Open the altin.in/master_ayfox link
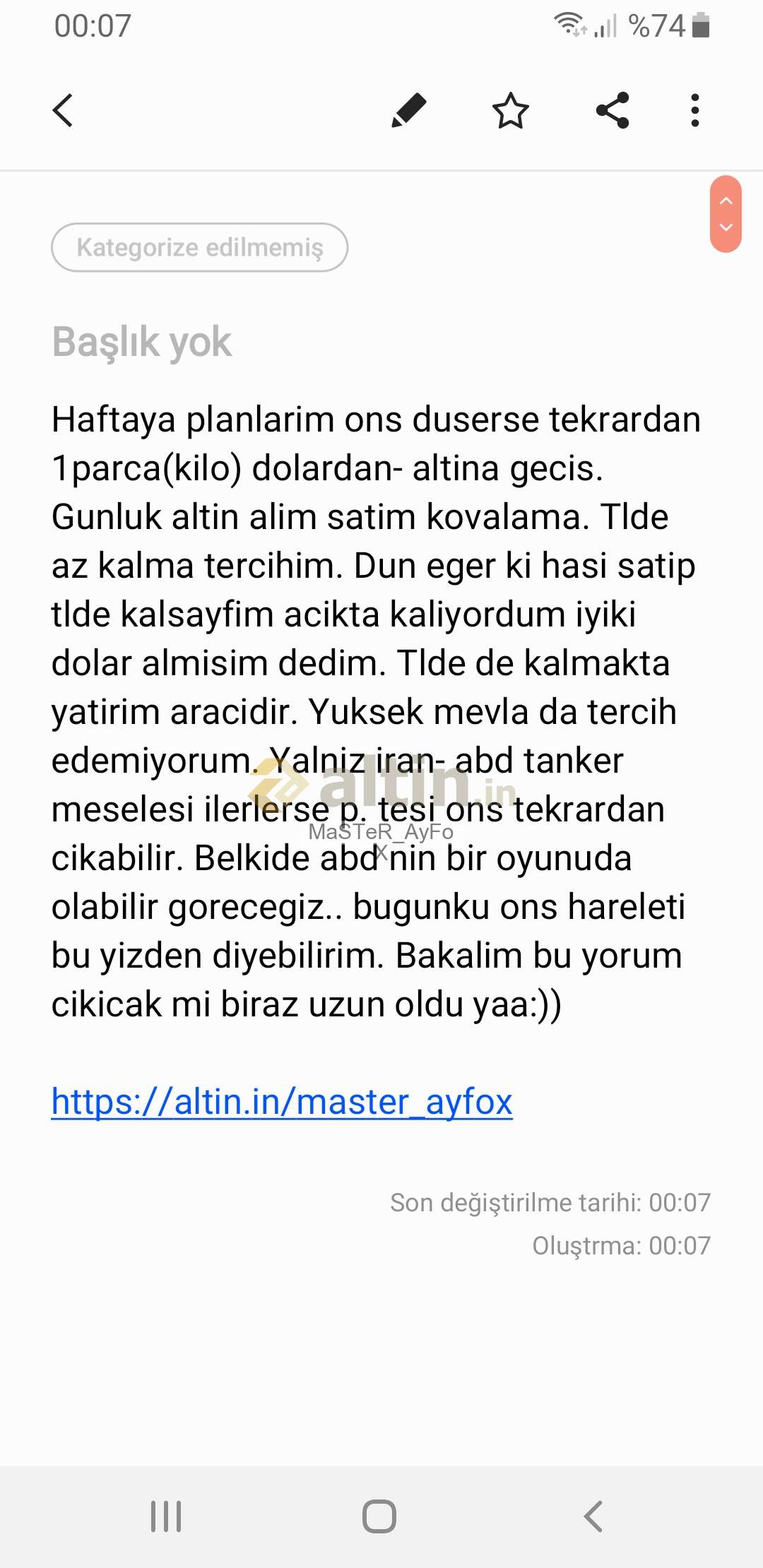This screenshot has height=1568, width=763. coord(282,1102)
